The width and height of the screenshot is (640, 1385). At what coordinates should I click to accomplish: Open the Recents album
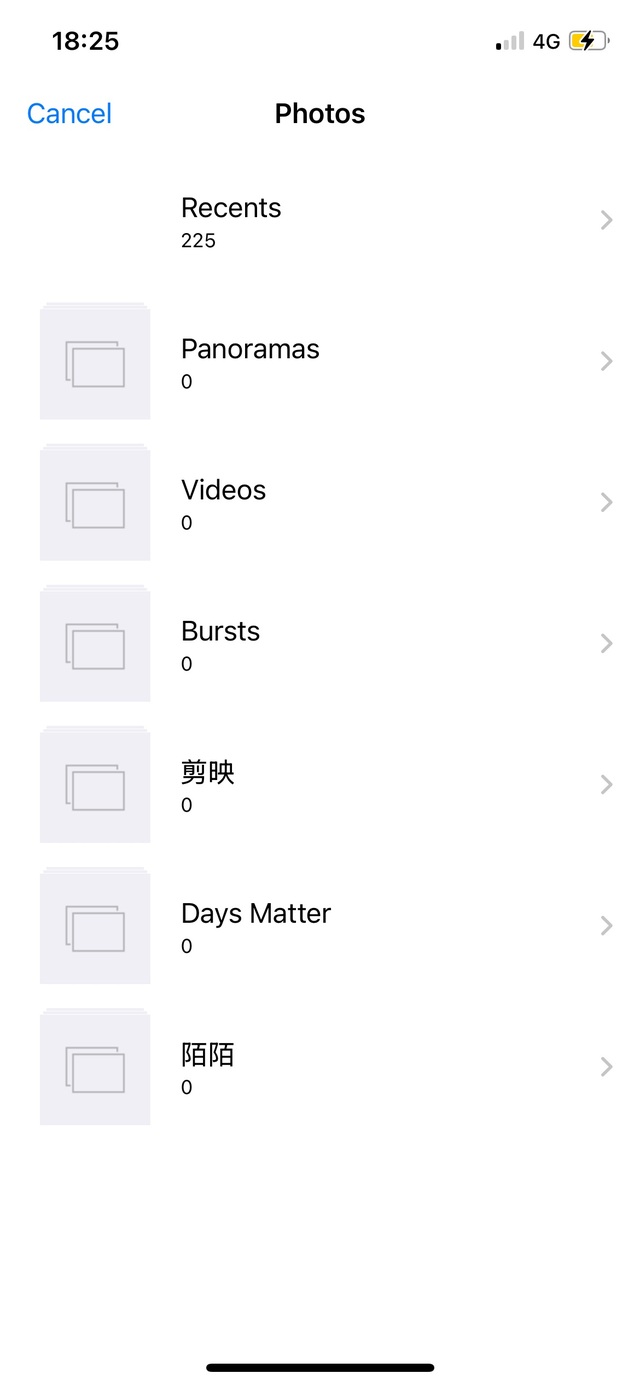click(x=320, y=221)
